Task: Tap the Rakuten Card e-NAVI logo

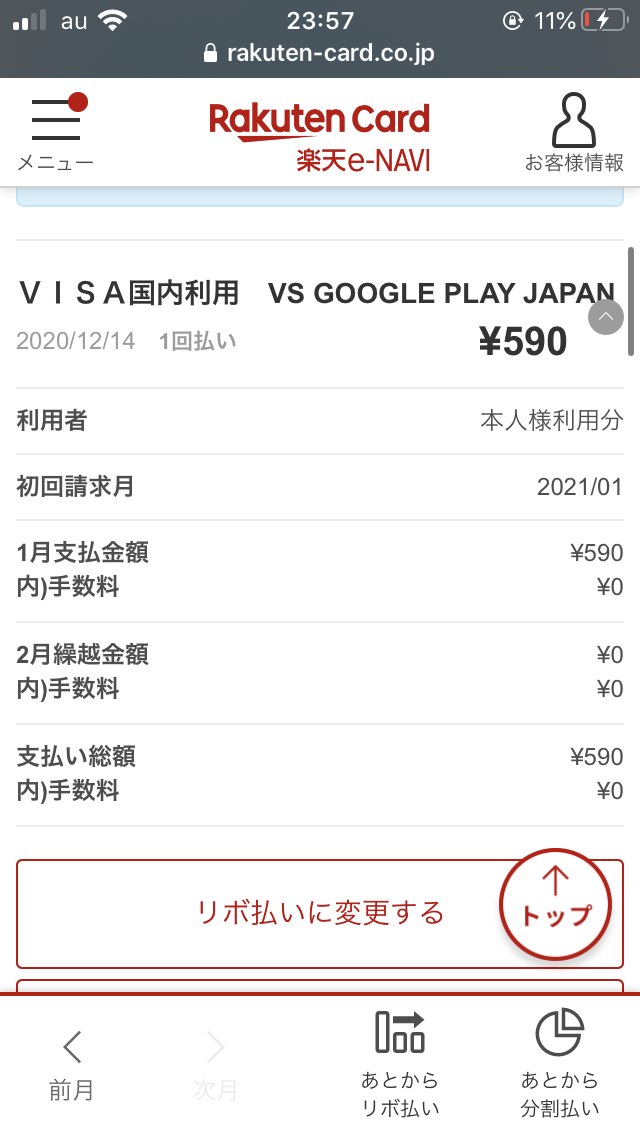Action: (x=320, y=136)
